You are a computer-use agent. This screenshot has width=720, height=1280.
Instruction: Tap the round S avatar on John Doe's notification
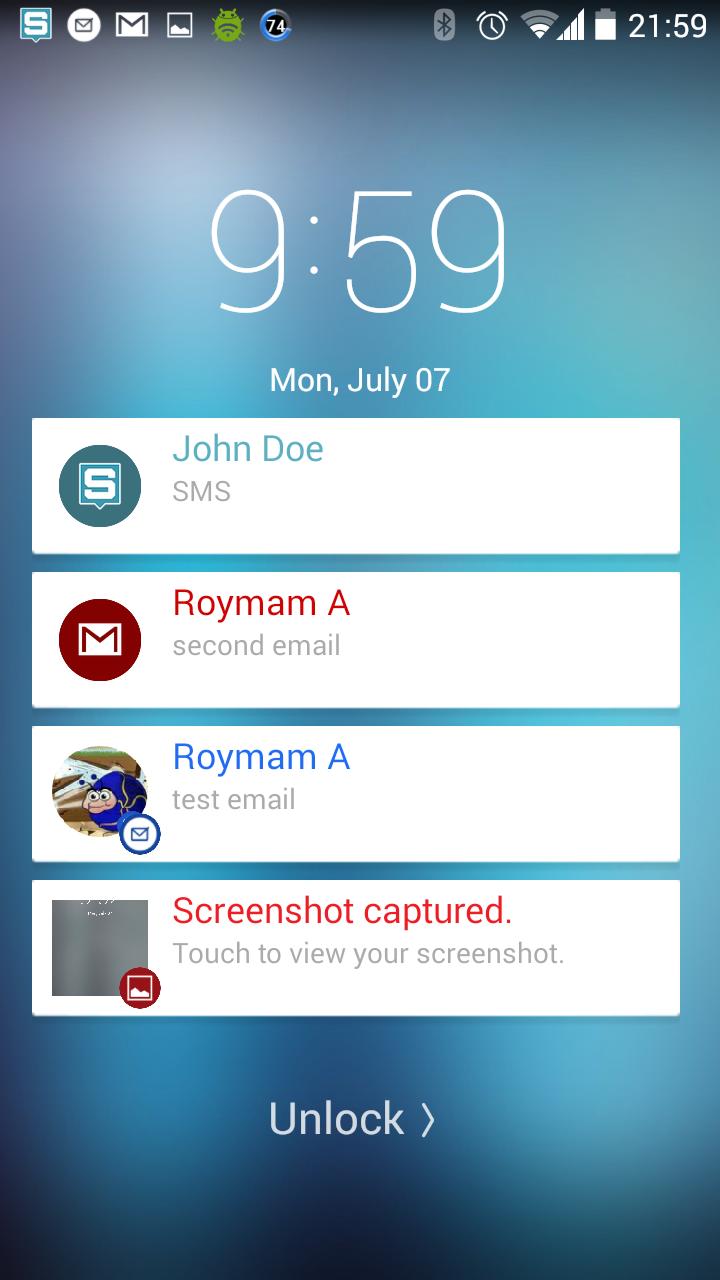(99, 484)
